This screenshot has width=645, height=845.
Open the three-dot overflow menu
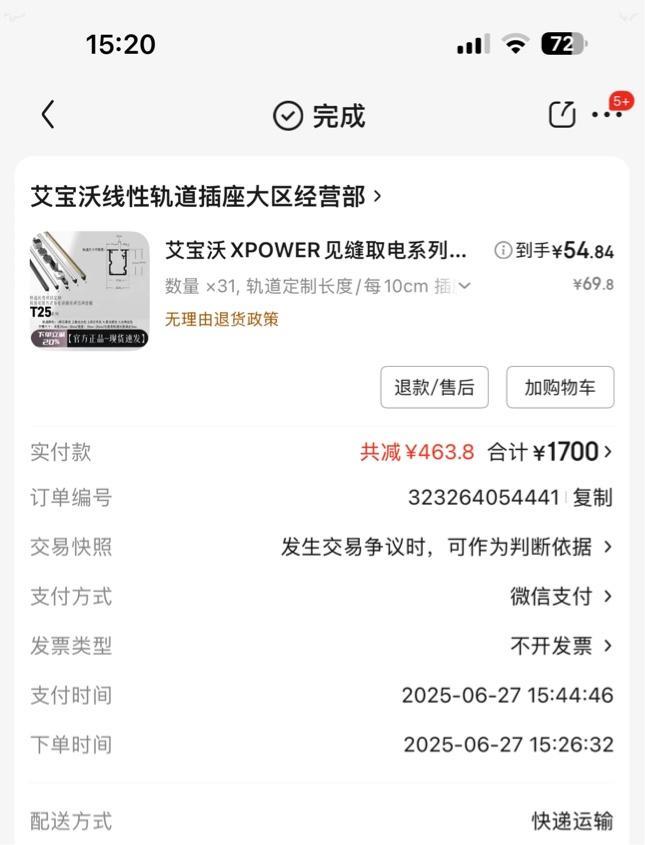[607, 115]
